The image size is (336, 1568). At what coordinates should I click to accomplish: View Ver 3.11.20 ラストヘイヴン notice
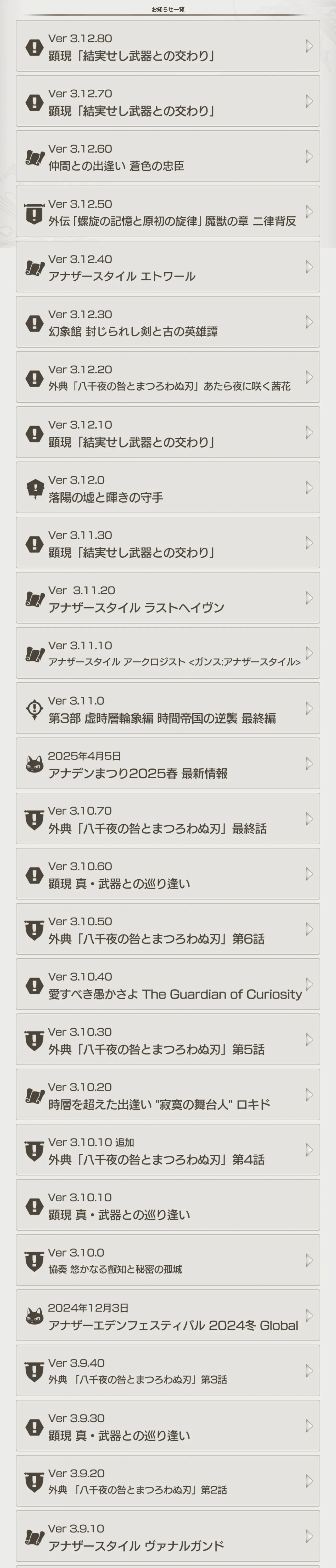coord(168,598)
